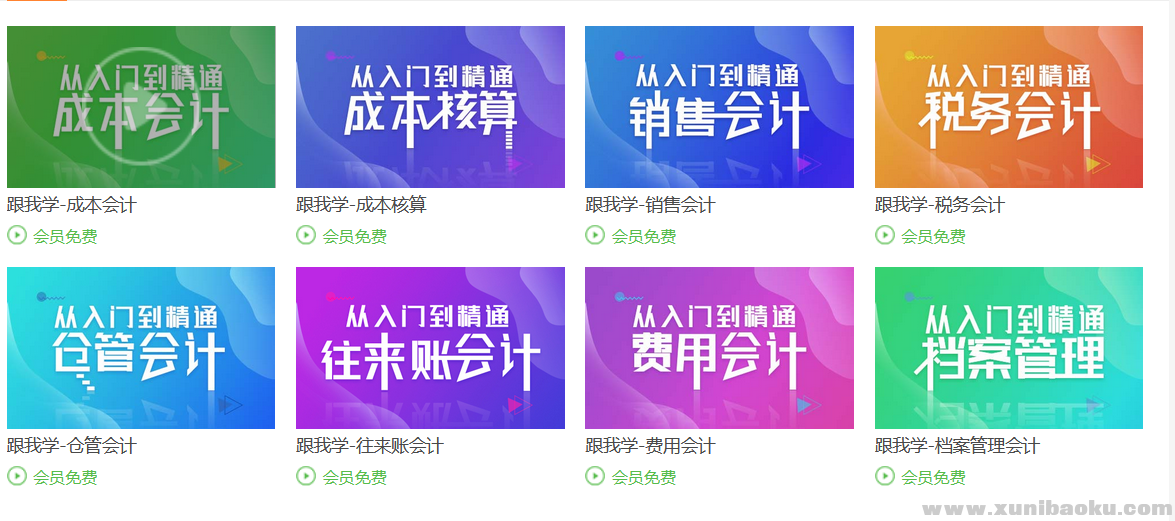The image size is (1175, 521).
Task: View the 销售会计 course
Action: [x=719, y=107]
